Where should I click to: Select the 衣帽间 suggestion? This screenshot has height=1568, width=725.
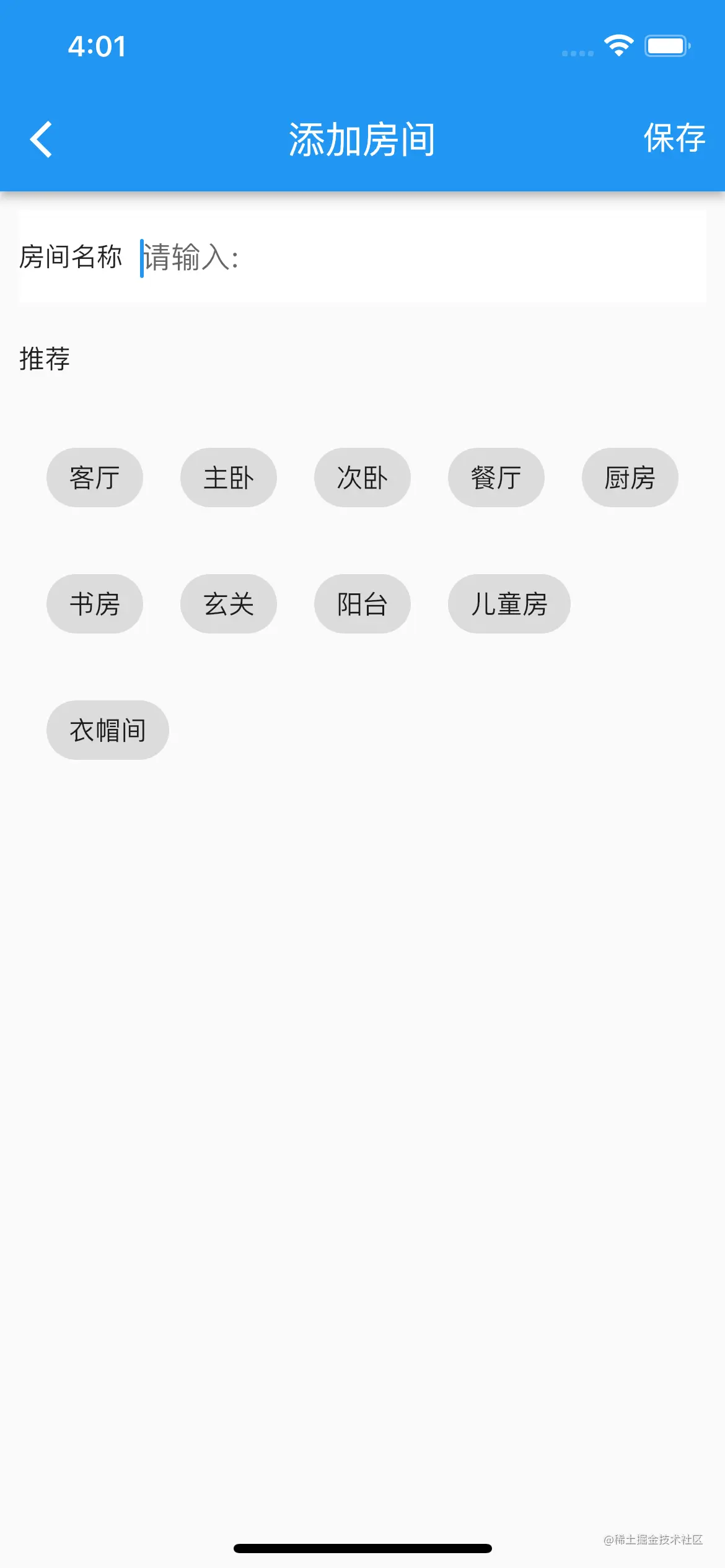pyautogui.click(x=108, y=731)
